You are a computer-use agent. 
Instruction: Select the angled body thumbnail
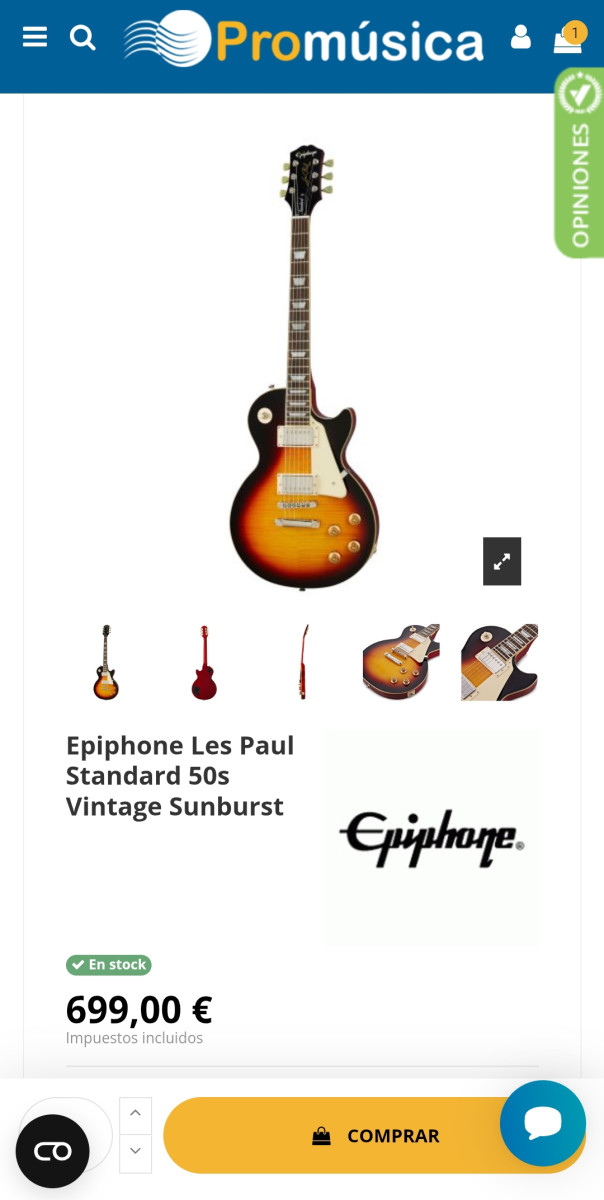(401, 662)
